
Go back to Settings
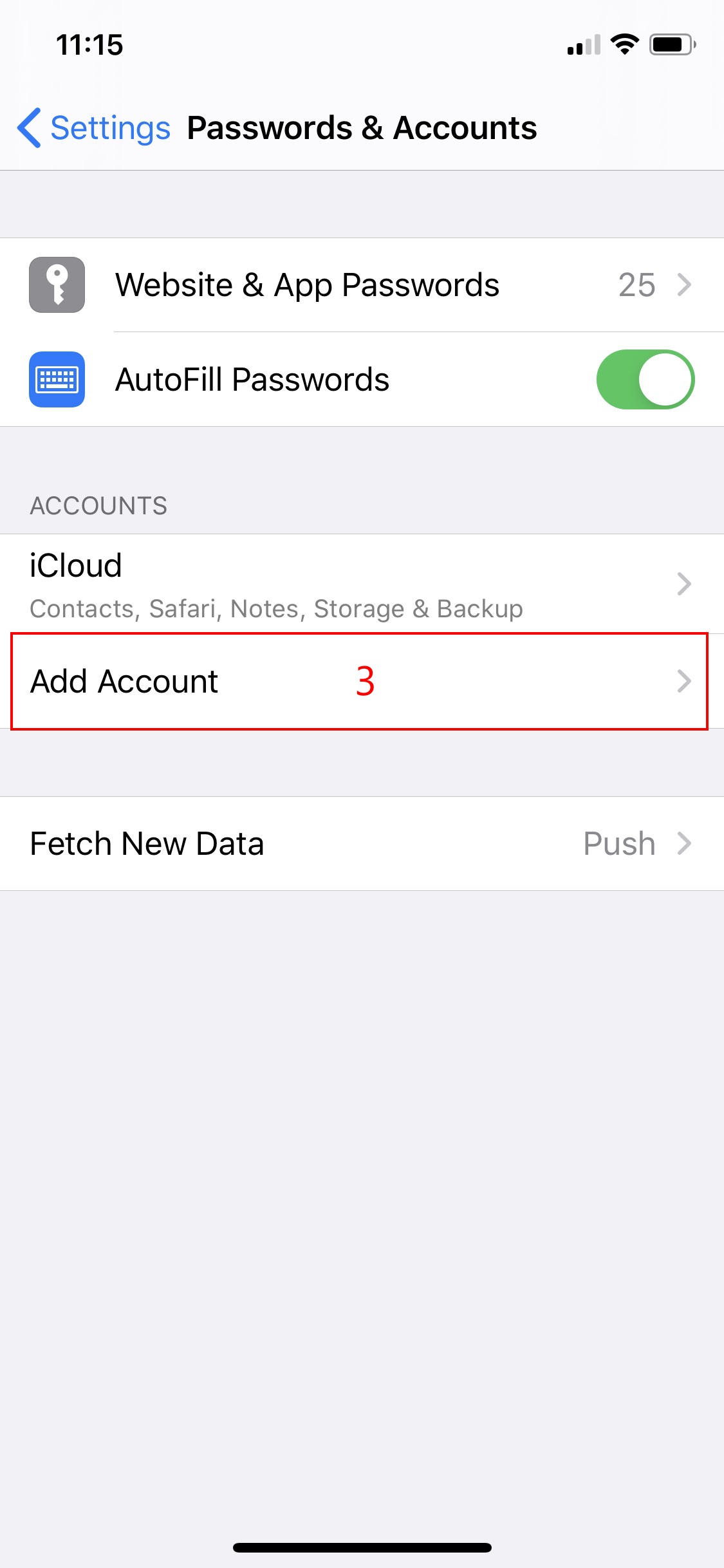click(94, 128)
